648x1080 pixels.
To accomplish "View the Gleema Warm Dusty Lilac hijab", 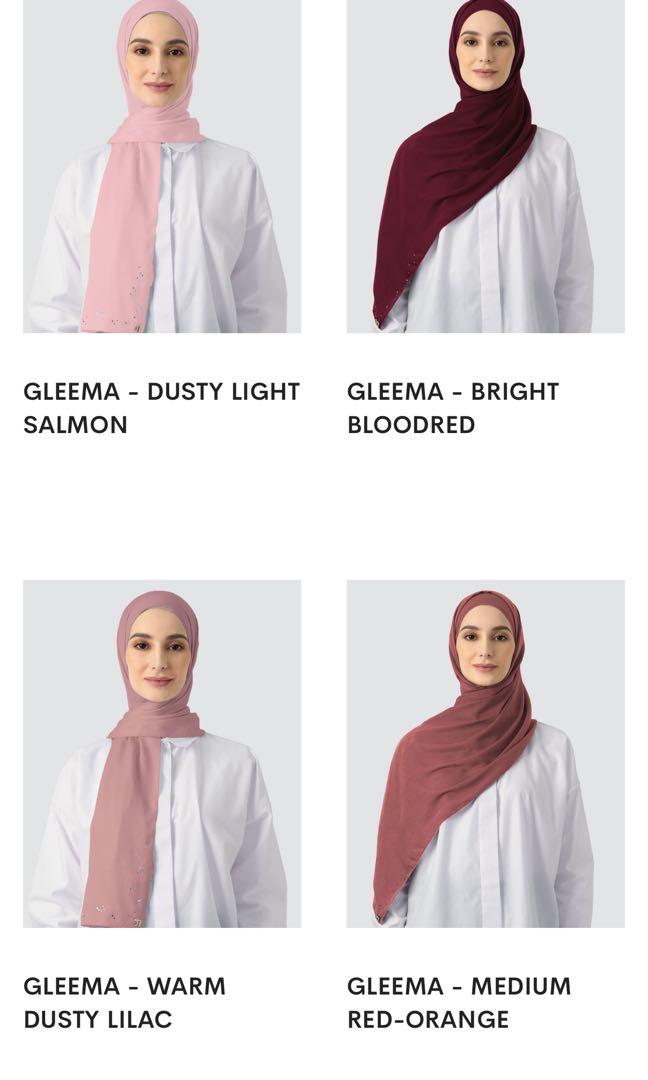I will tap(162, 754).
